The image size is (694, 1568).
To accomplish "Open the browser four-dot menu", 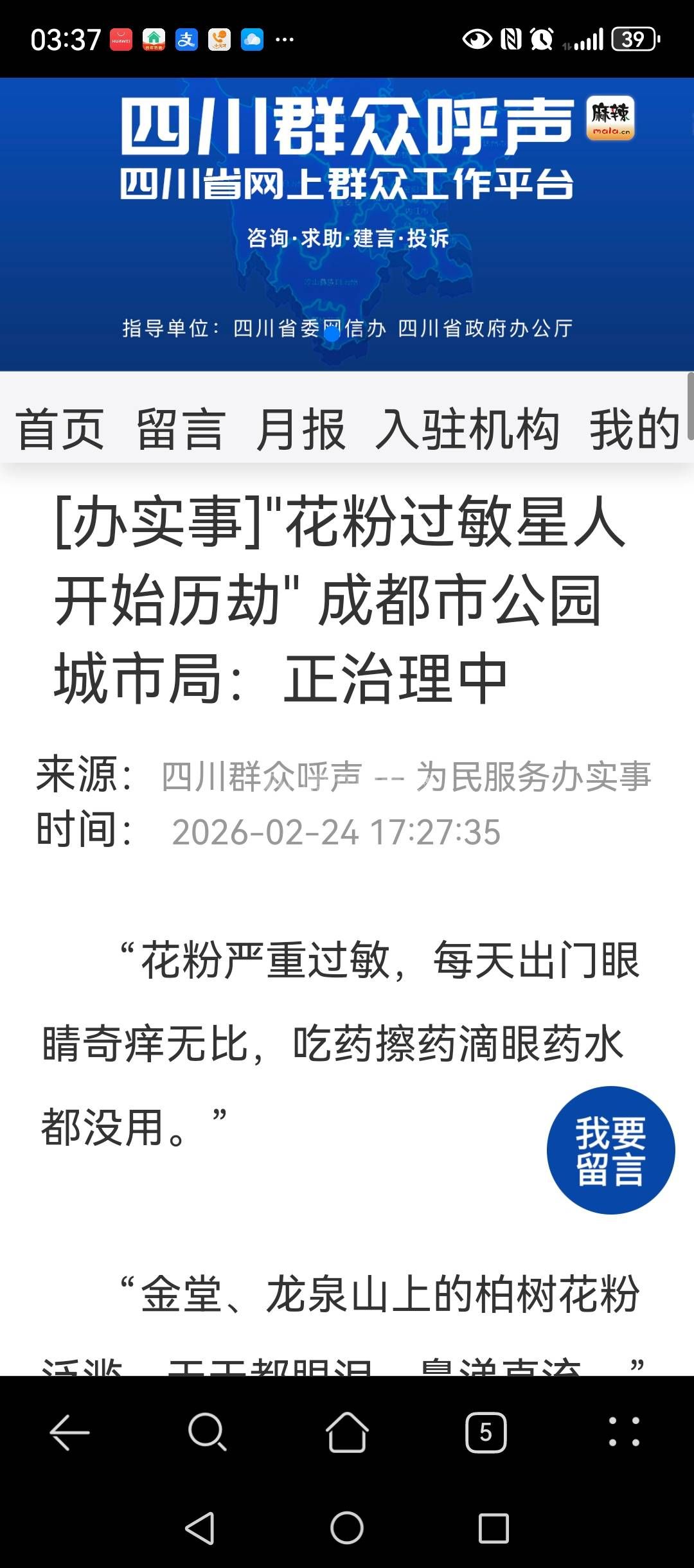I will [x=624, y=1432].
